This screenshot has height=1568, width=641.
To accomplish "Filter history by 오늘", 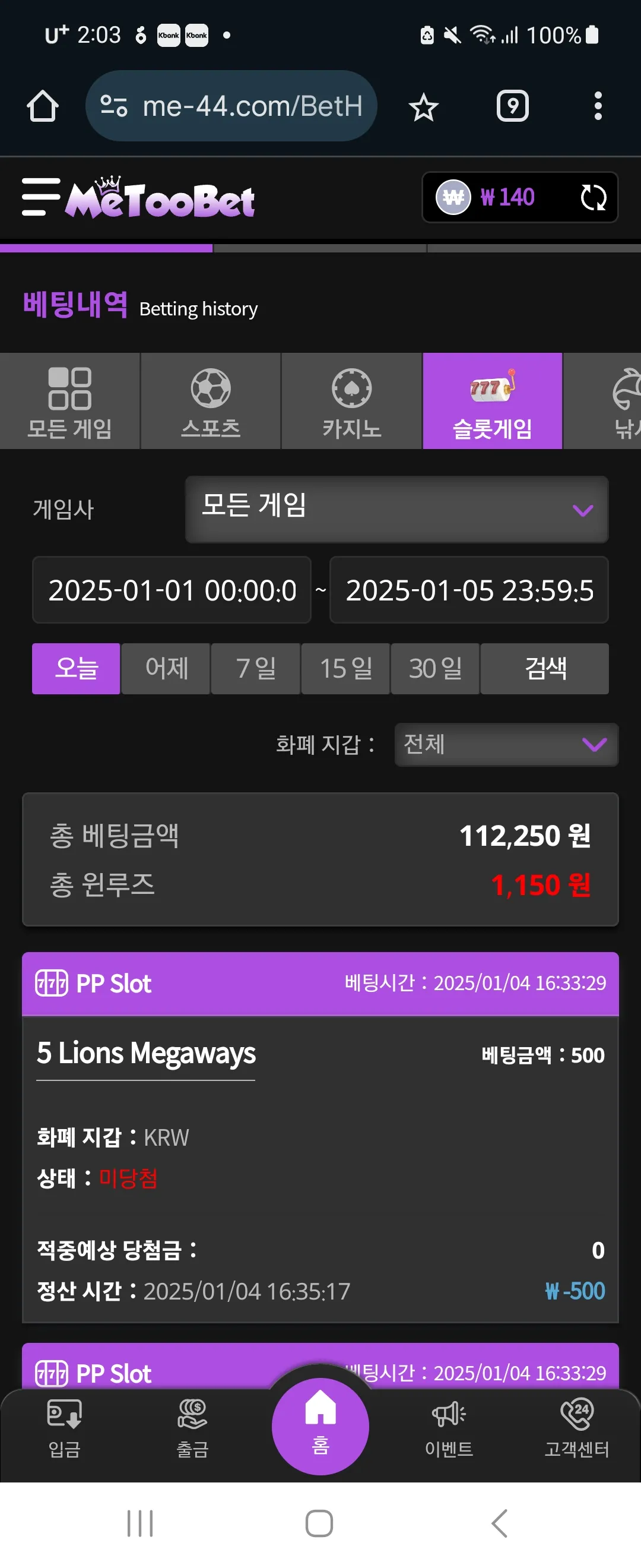I will tap(76, 668).
